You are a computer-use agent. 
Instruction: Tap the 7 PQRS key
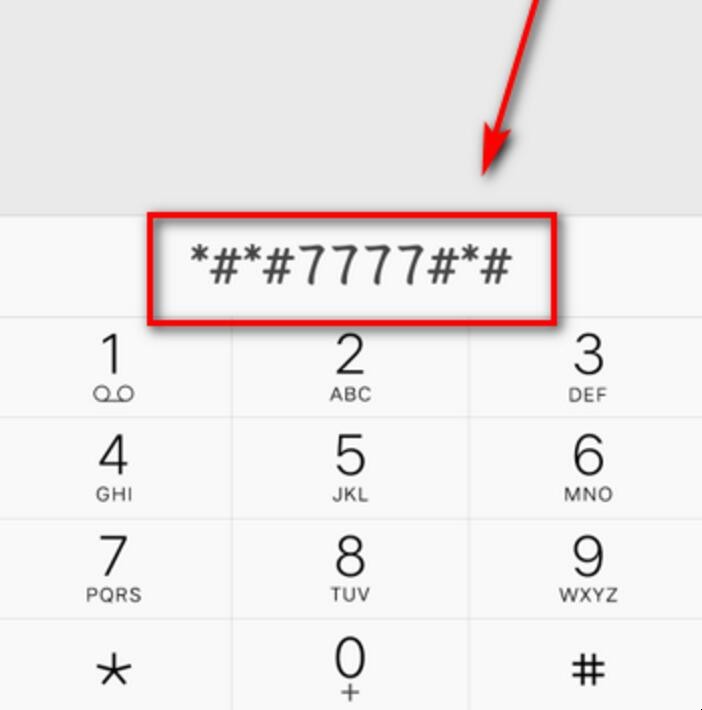tap(113, 567)
